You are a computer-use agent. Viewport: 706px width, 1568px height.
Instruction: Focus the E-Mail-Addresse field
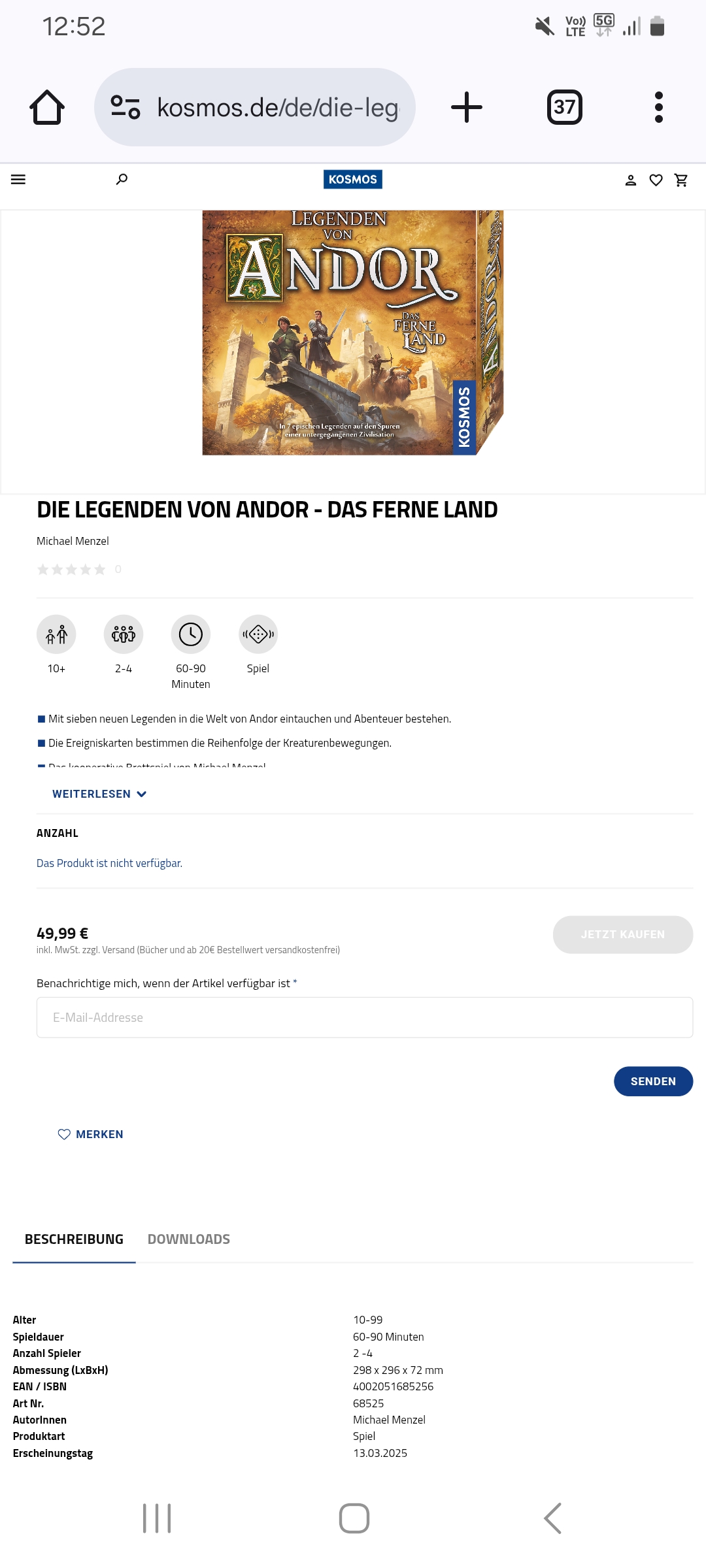pos(364,1017)
